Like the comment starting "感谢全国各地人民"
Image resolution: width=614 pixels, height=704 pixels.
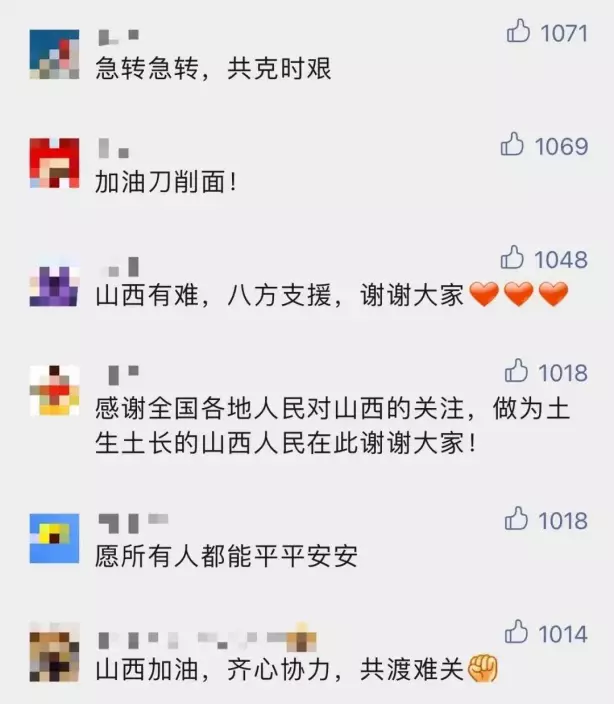(x=516, y=372)
